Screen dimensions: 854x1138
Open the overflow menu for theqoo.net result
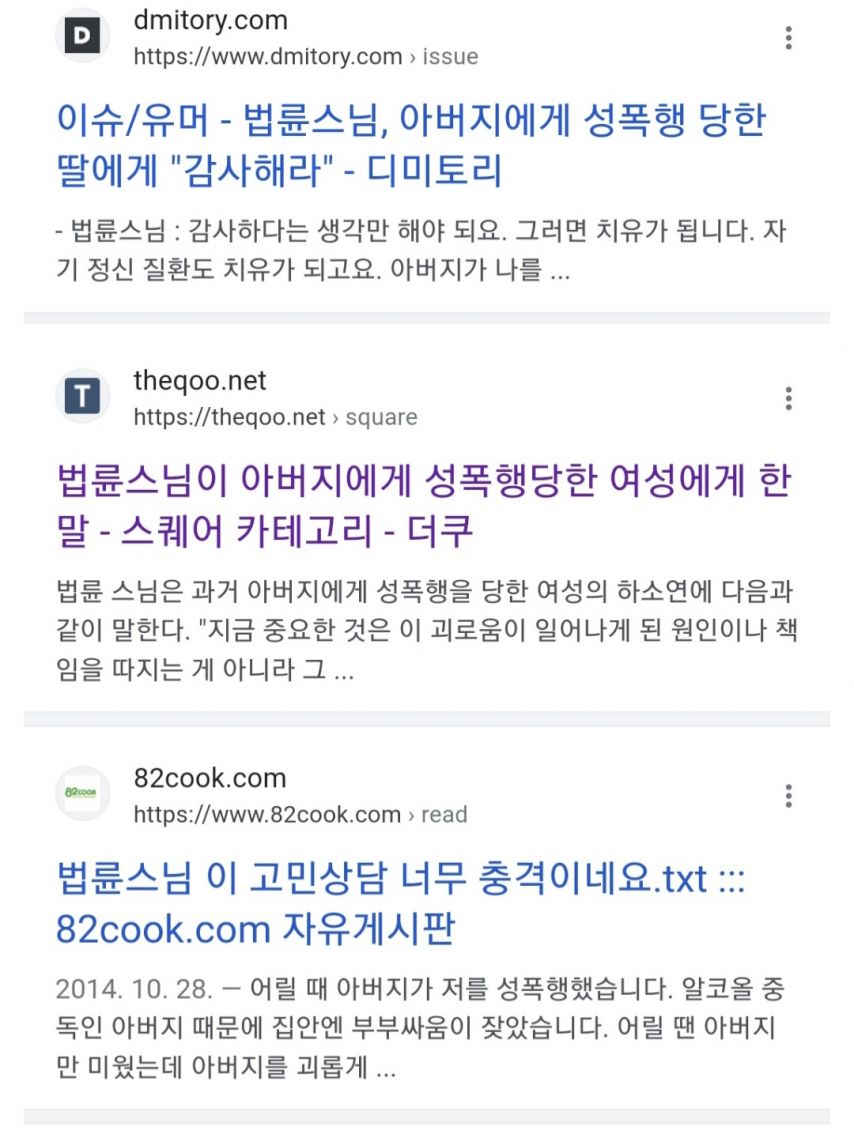point(789,398)
